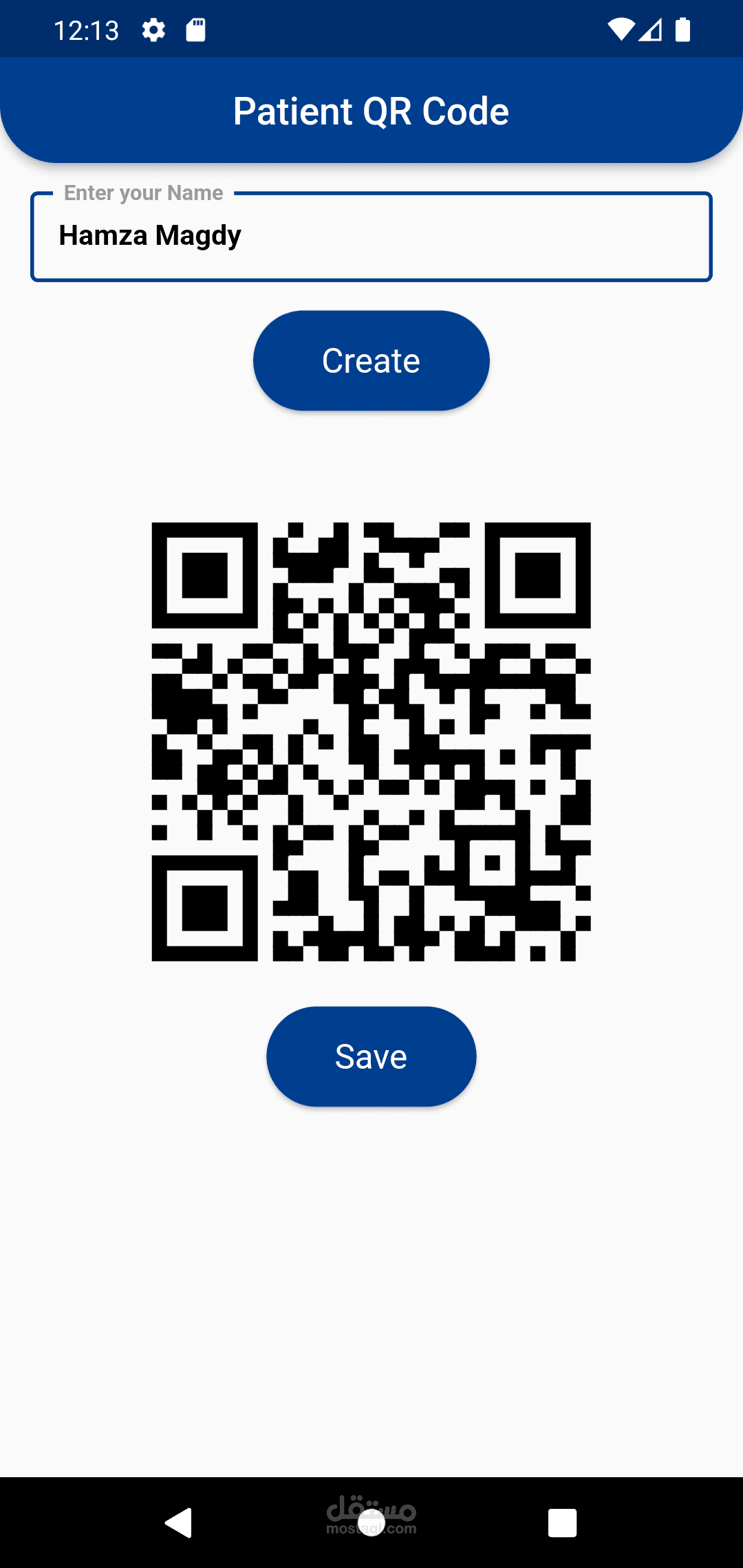Screen dimensions: 743x1568
Task: Tap the Enter your Name text field
Action: coord(371,236)
